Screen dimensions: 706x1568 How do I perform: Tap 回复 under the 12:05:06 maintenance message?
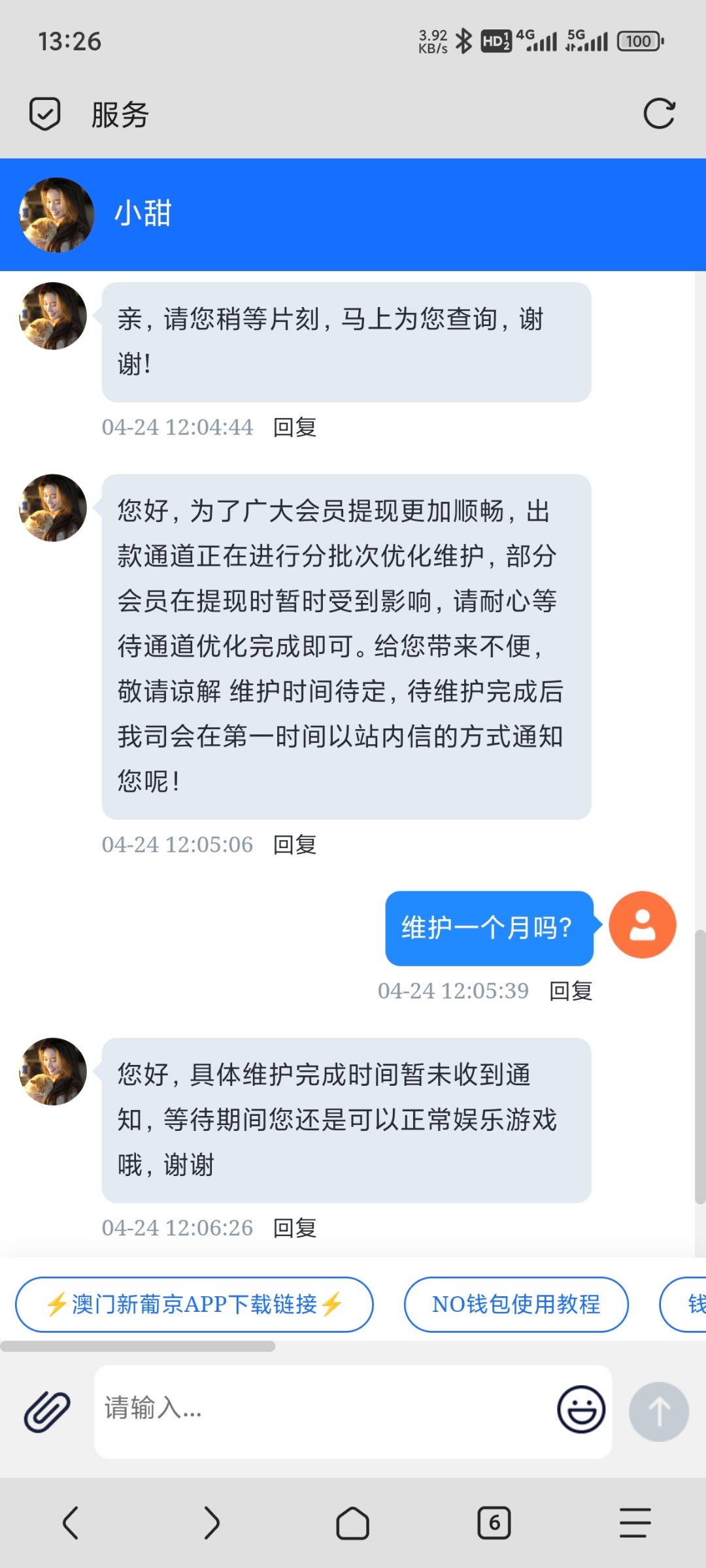pos(295,845)
